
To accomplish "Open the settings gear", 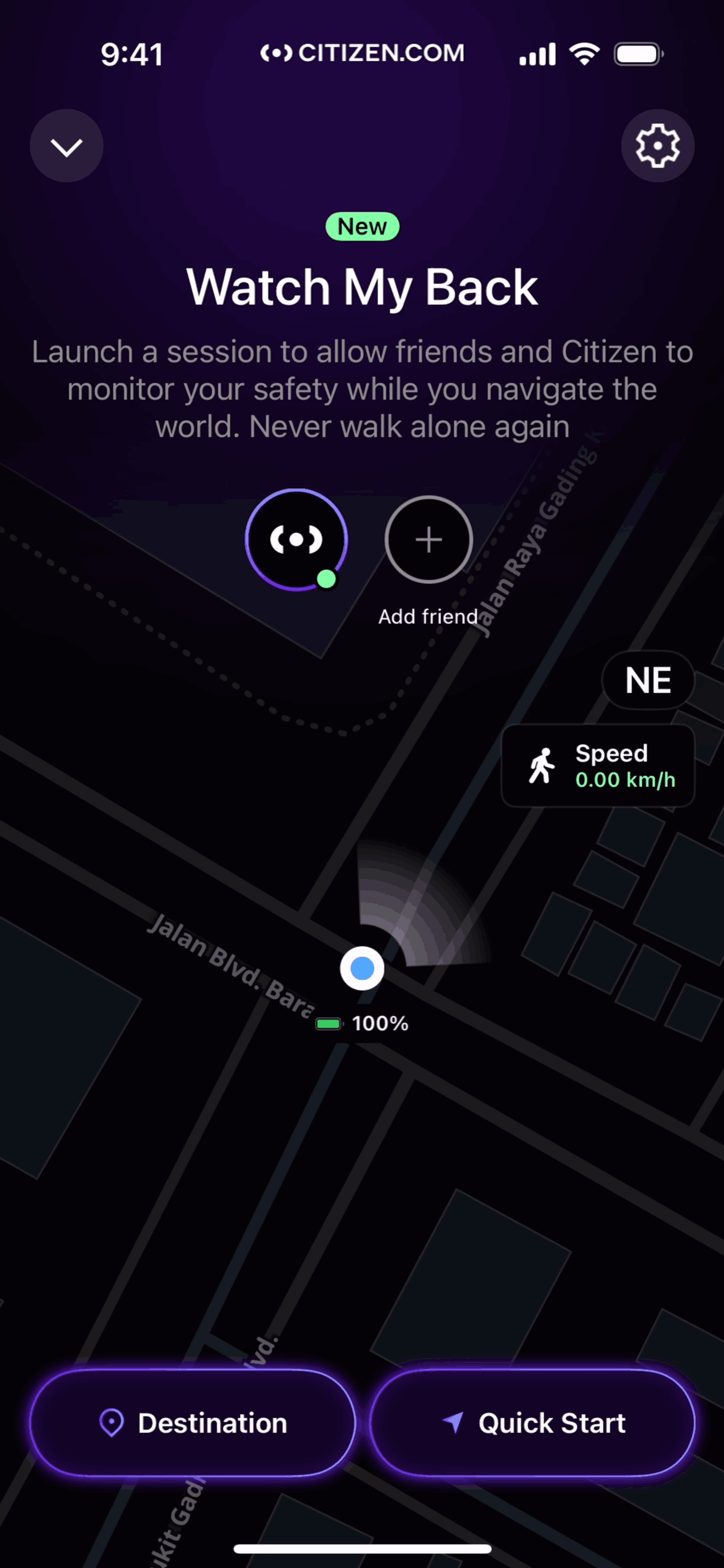I will click(x=657, y=146).
